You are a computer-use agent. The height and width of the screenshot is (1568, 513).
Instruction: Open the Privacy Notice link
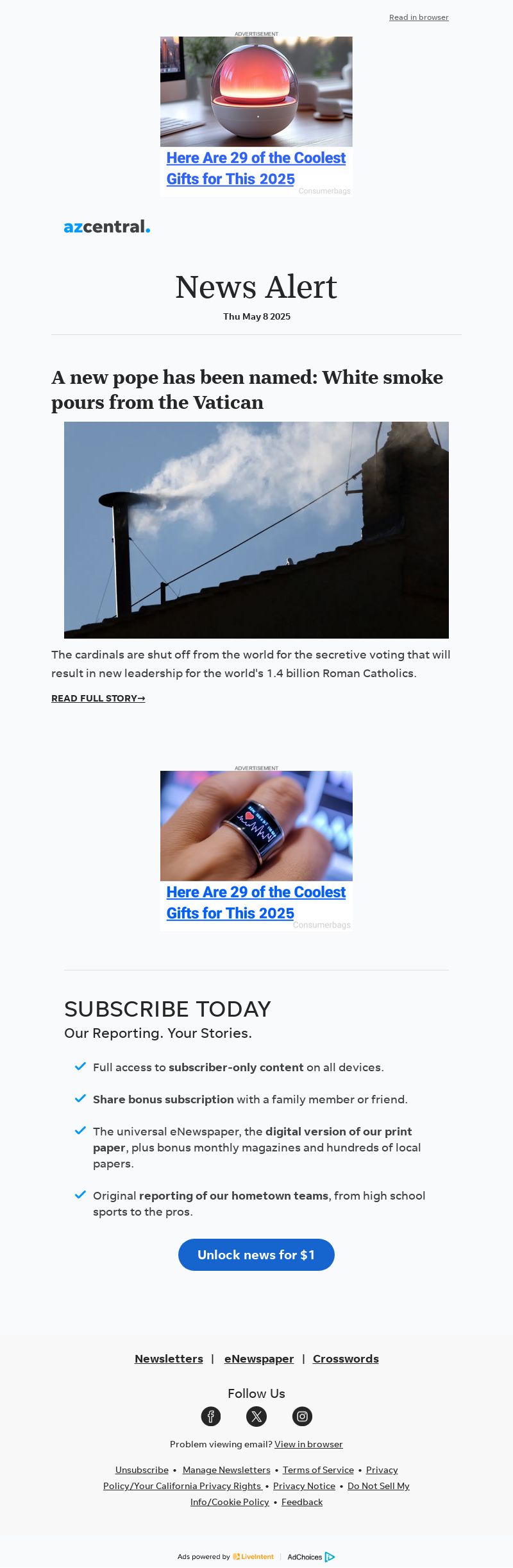point(304,1486)
